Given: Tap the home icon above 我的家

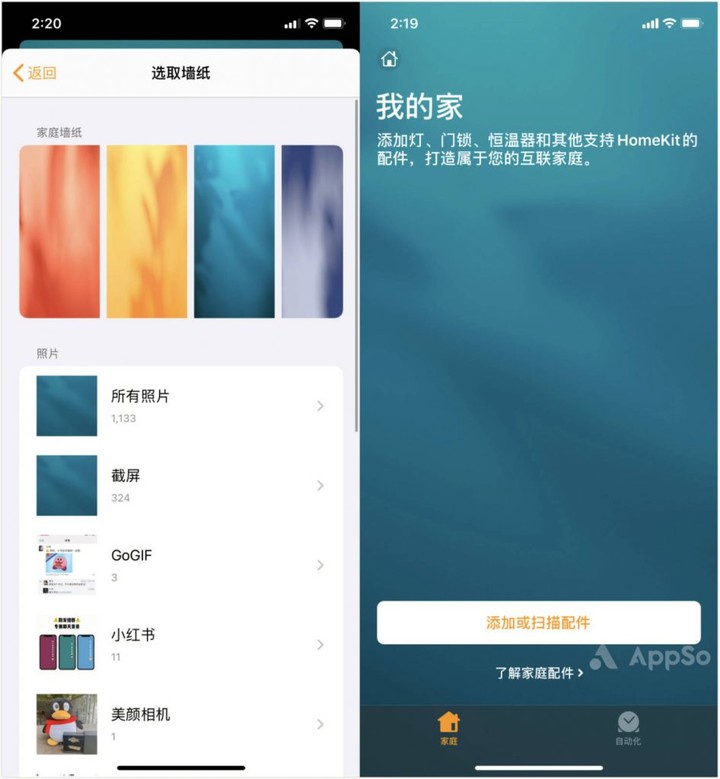Looking at the screenshot, I should point(389,59).
